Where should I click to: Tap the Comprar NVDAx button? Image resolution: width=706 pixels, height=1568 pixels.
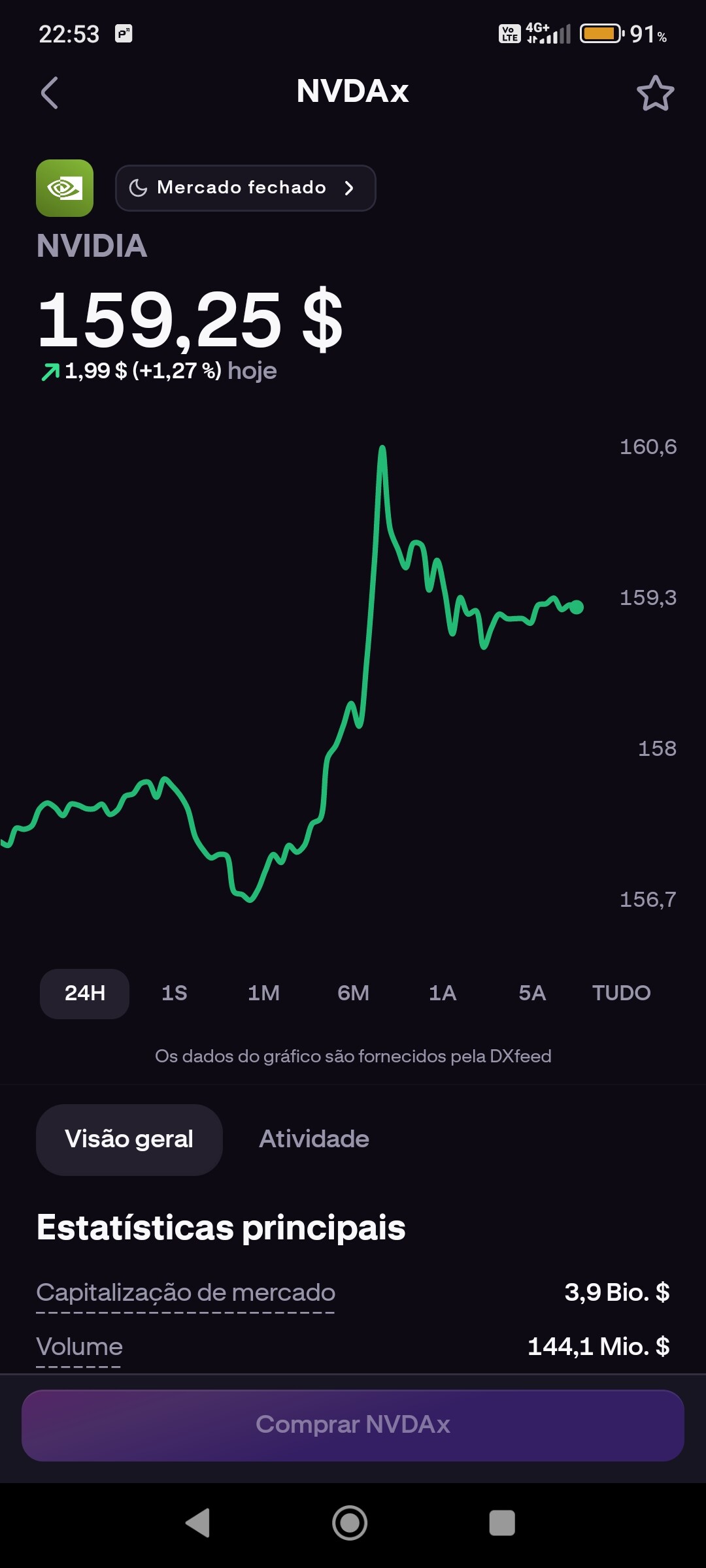pyautogui.click(x=353, y=1425)
